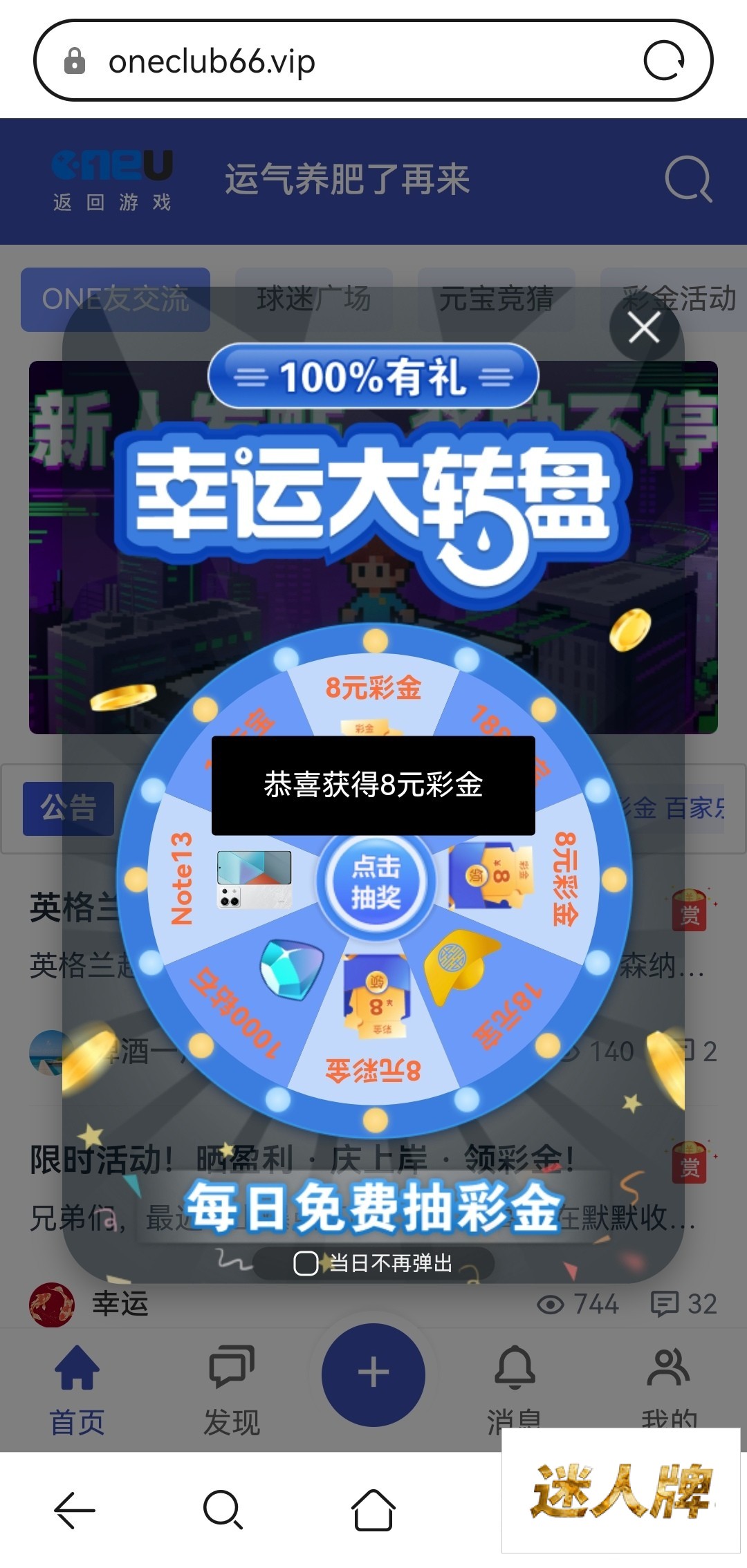The height and width of the screenshot is (1568, 747).
Task: Open the search magnifier in header
Action: (x=688, y=180)
